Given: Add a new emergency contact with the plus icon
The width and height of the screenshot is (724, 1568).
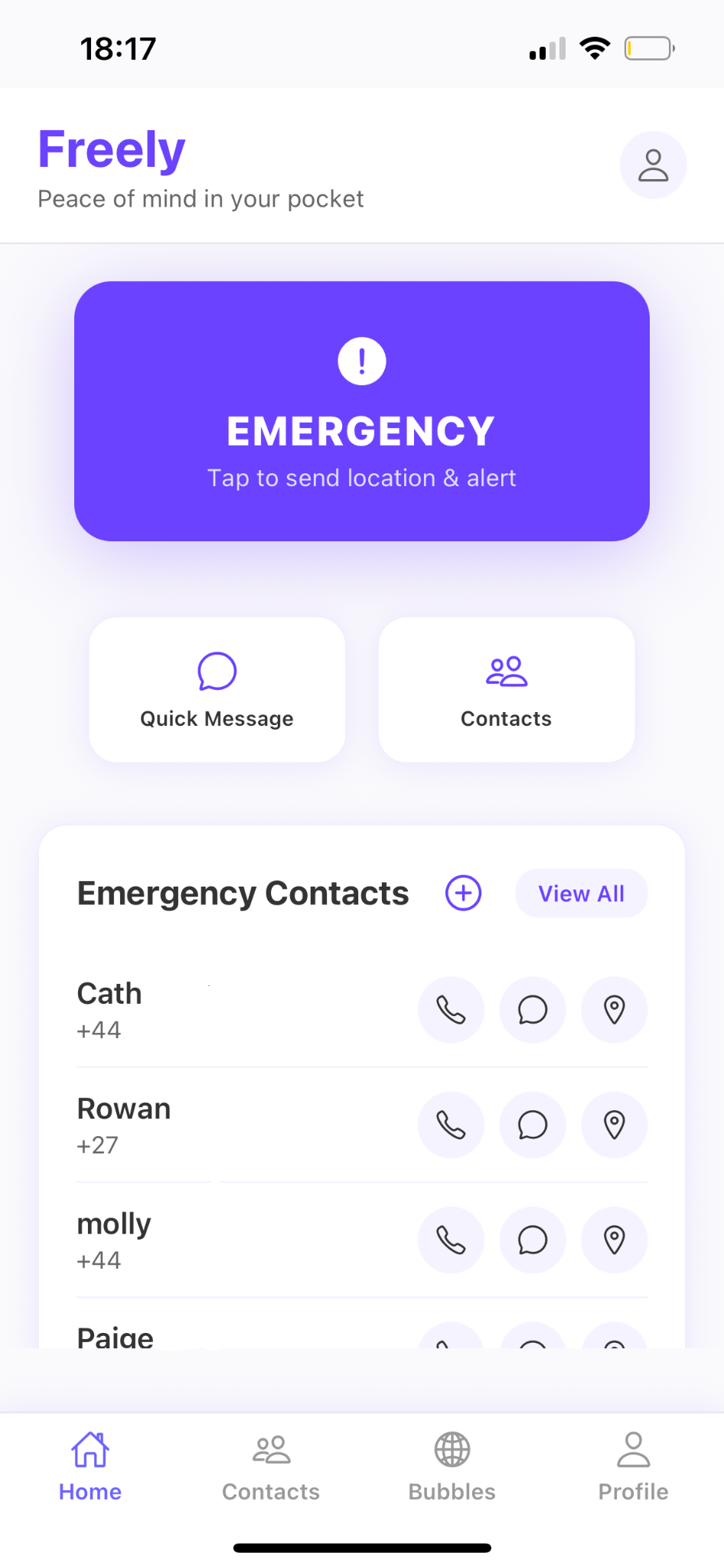Looking at the screenshot, I should coord(462,893).
